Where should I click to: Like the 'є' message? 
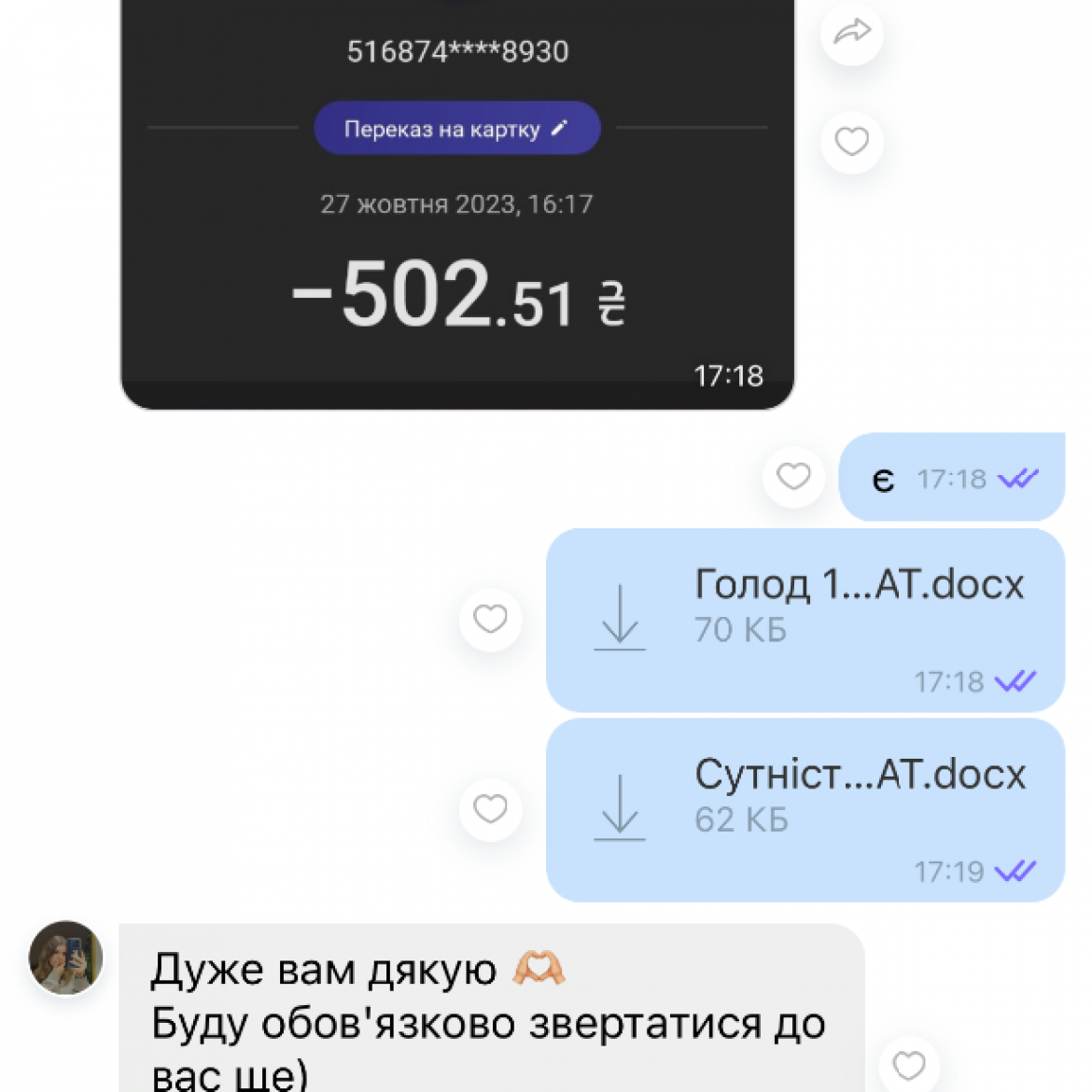coord(793,477)
